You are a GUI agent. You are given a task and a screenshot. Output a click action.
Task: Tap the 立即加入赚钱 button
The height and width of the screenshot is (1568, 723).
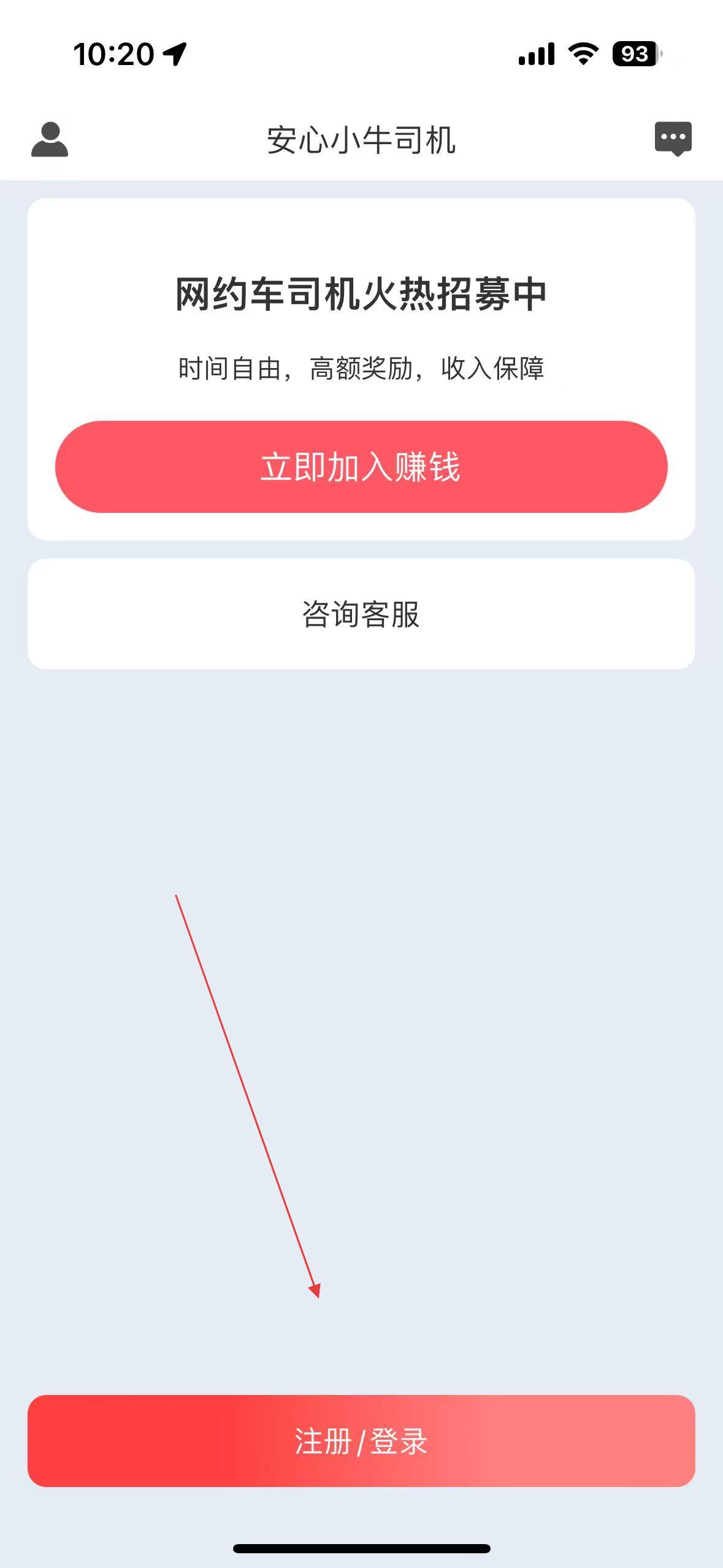coord(361,467)
